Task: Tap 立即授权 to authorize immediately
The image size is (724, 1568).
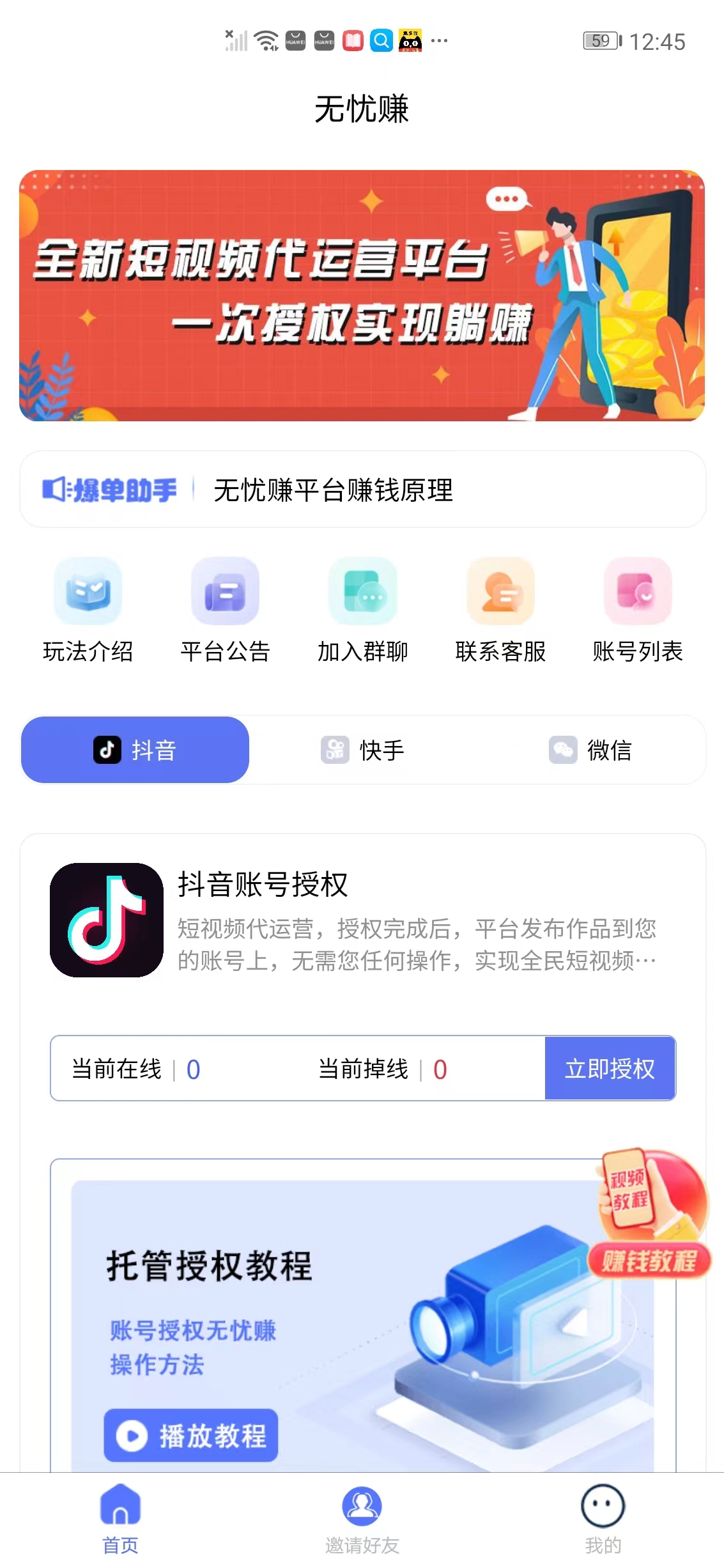Action: (x=609, y=1067)
